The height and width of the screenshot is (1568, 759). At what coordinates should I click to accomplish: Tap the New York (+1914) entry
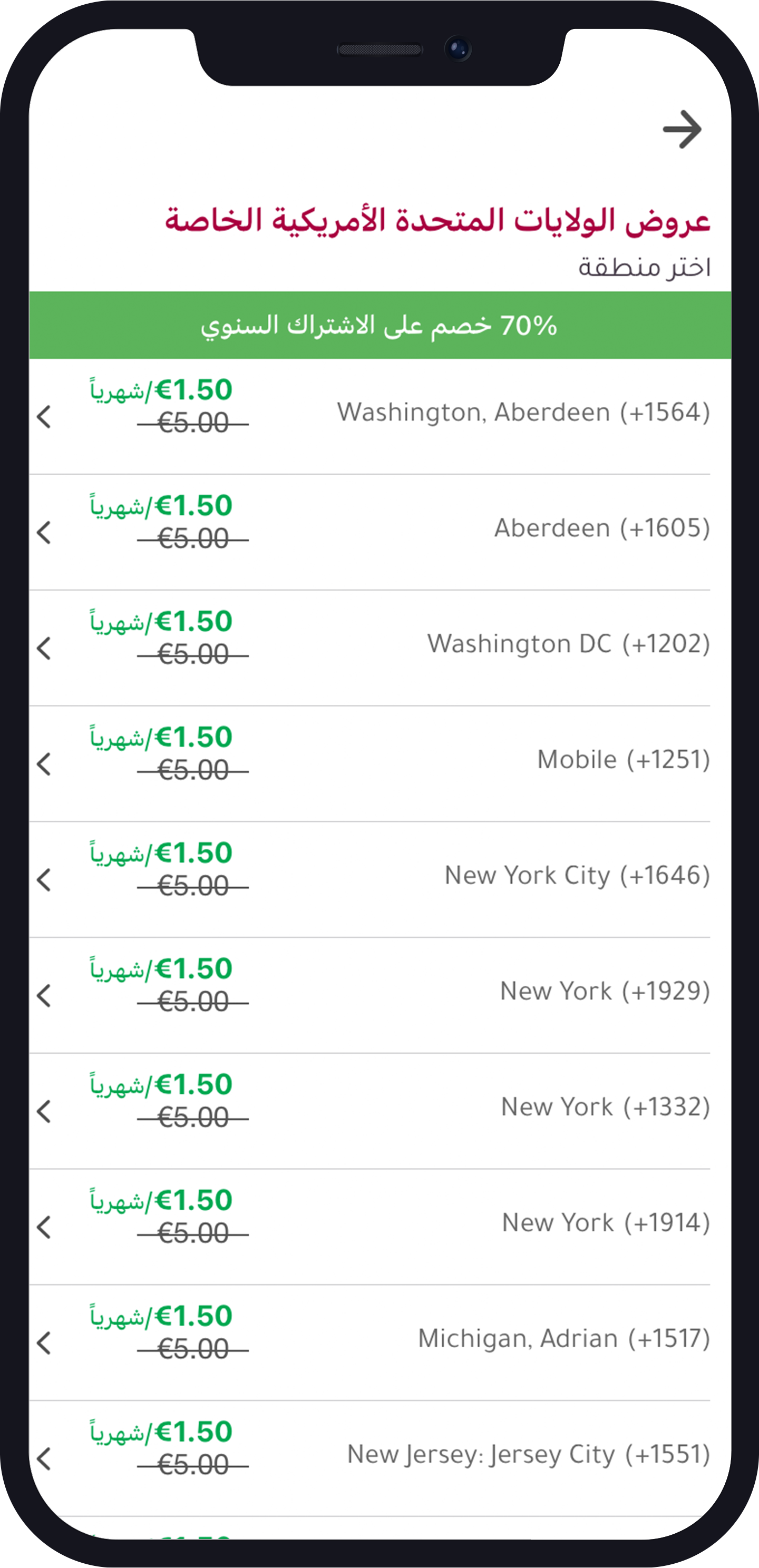(606, 1222)
